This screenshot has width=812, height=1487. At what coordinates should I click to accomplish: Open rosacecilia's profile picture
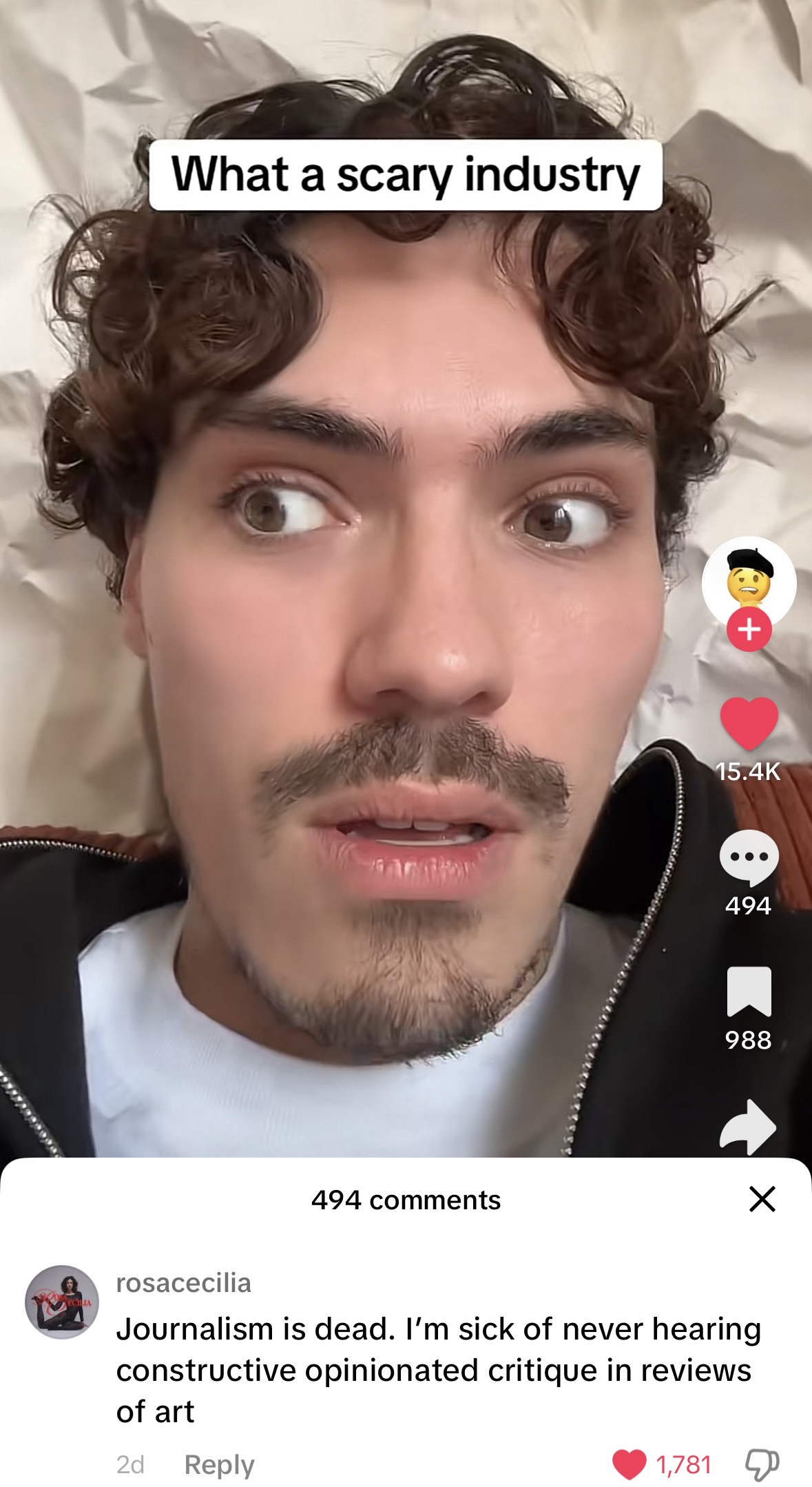point(62,1302)
